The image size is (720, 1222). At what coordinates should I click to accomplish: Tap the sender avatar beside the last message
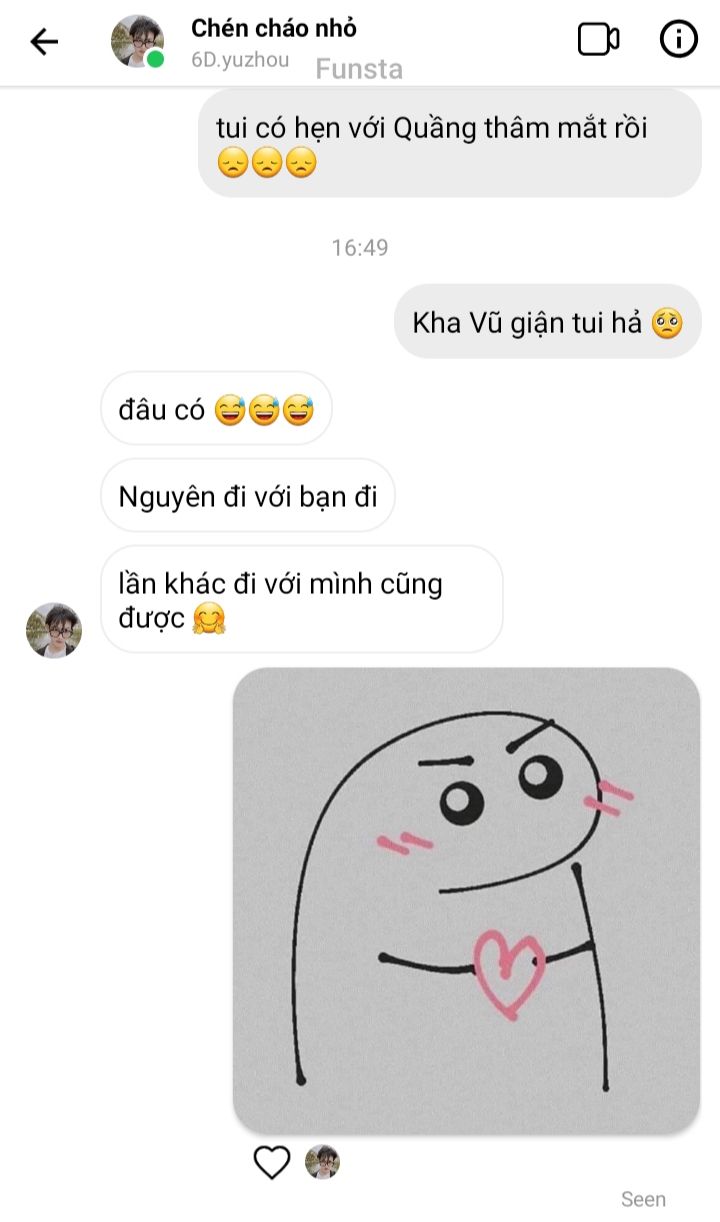click(x=53, y=630)
